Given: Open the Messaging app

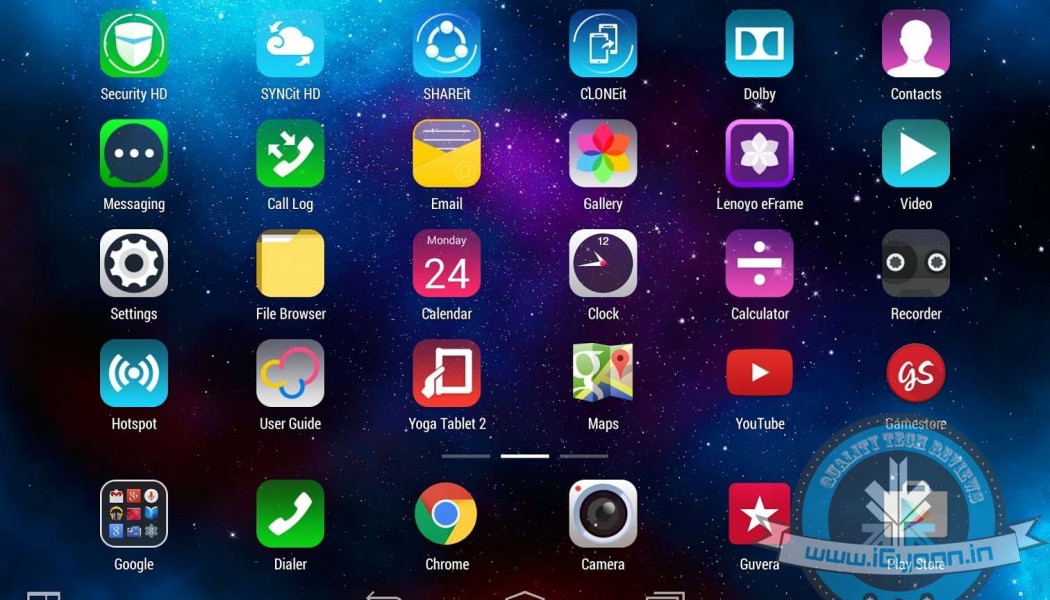Looking at the screenshot, I should point(134,154).
